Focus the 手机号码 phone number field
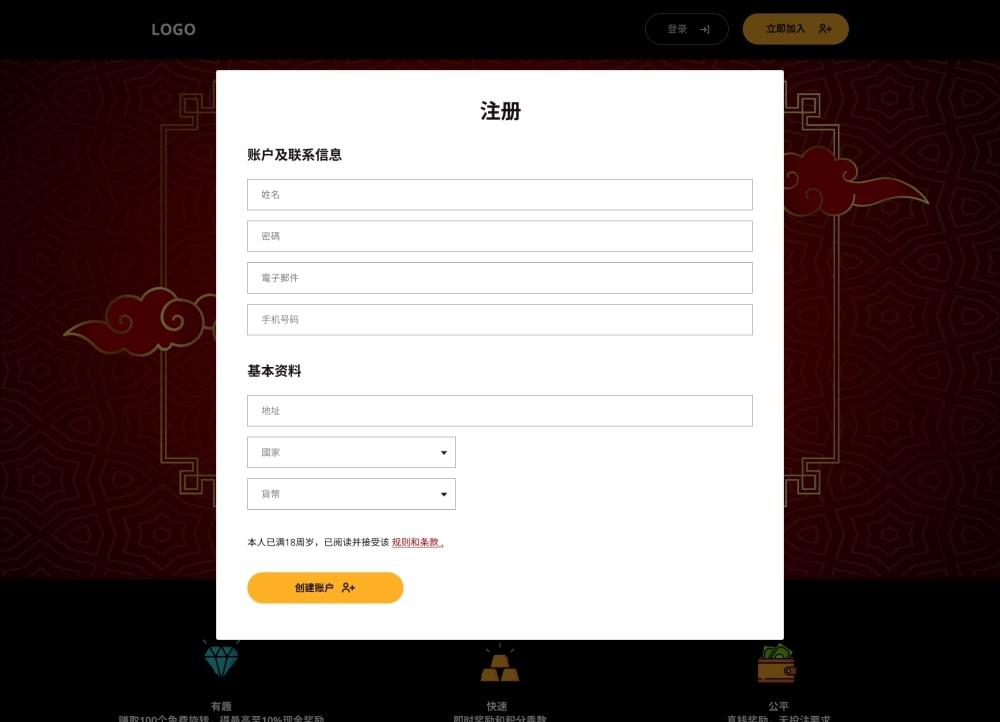The width and height of the screenshot is (1000, 722). click(x=499, y=320)
